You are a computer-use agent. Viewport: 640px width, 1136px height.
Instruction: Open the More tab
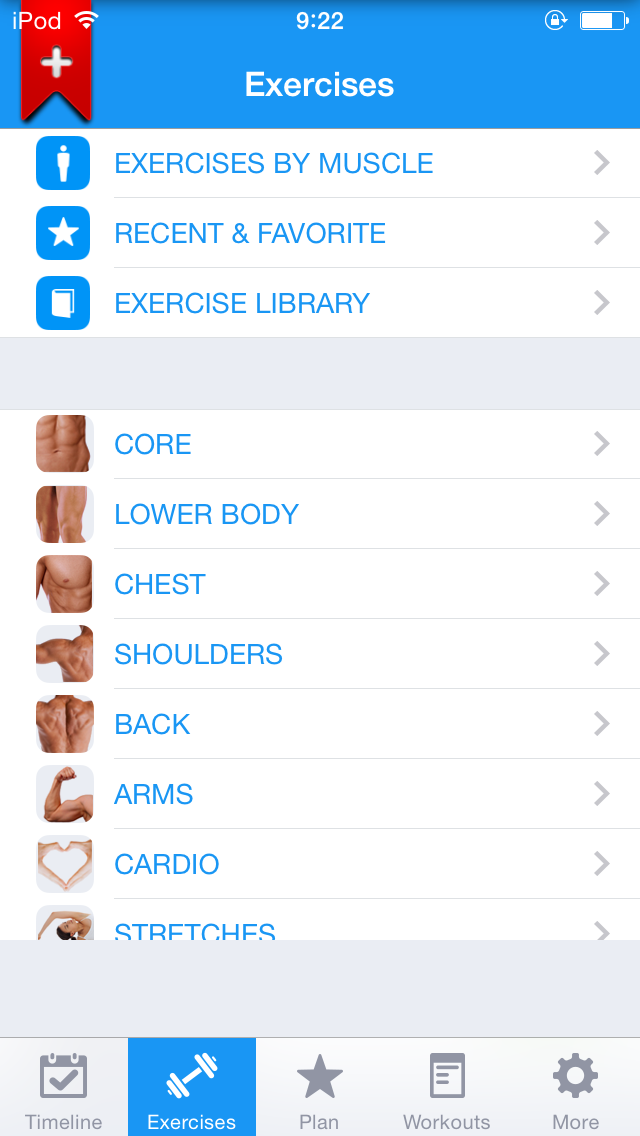(x=575, y=1088)
